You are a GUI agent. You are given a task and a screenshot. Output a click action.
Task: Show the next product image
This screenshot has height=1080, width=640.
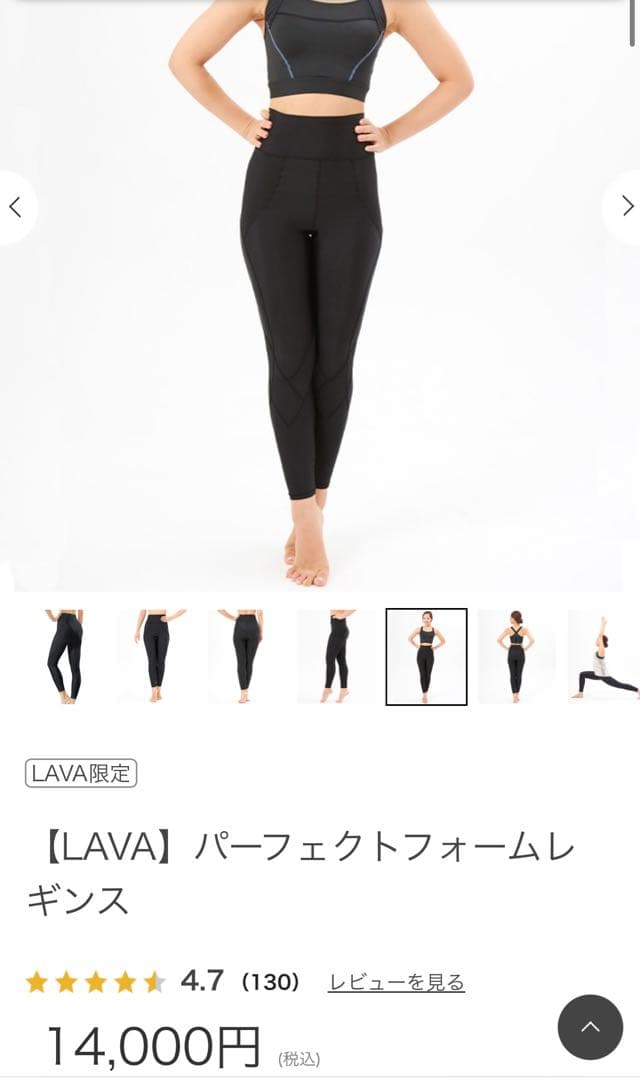(626, 207)
